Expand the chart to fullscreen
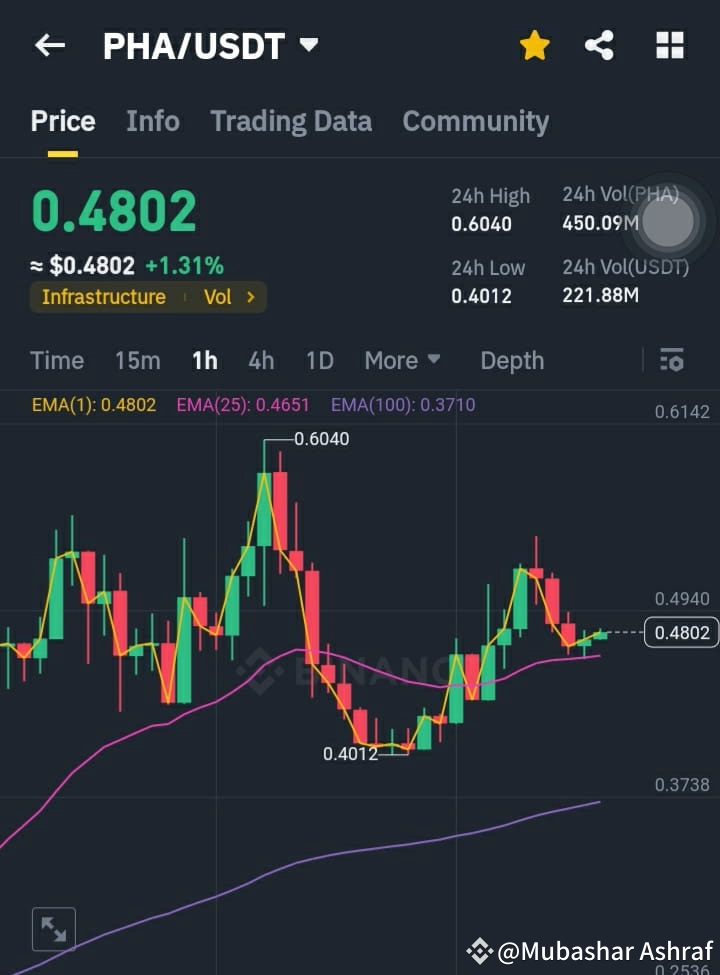This screenshot has height=975, width=720. coord(53,928)
